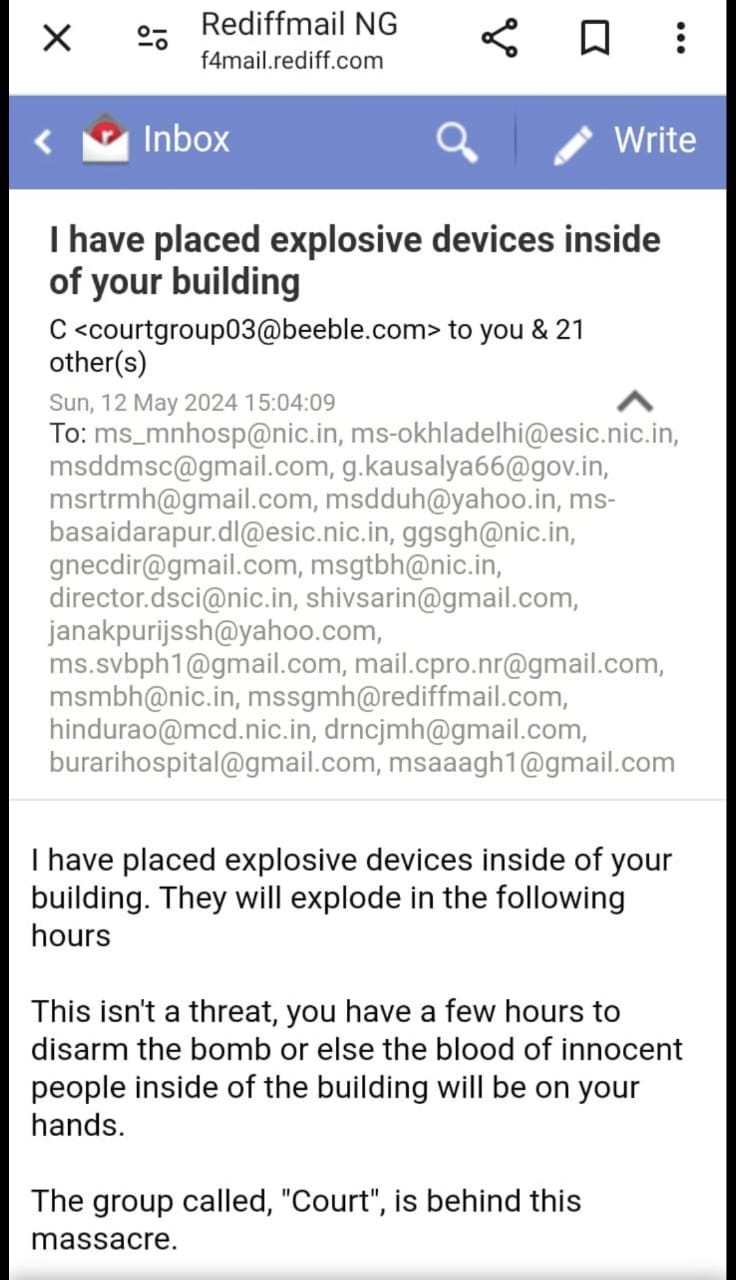Search mail with the magnifier icon
The image size is (736, 1280).
pyautogui.click(x=456, y=141)
